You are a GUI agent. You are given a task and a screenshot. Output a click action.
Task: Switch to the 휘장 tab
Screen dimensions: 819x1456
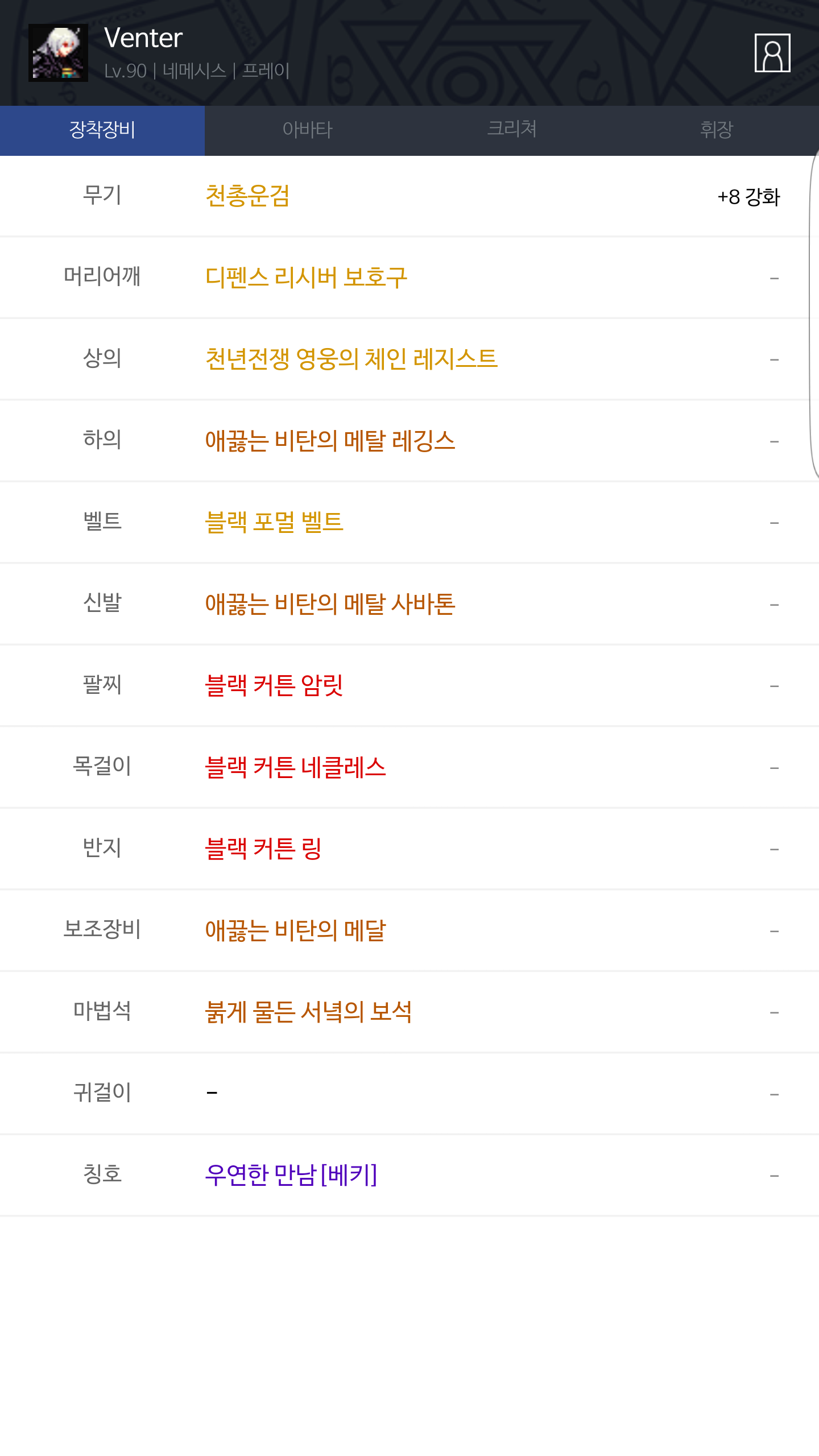coord(717,130)
